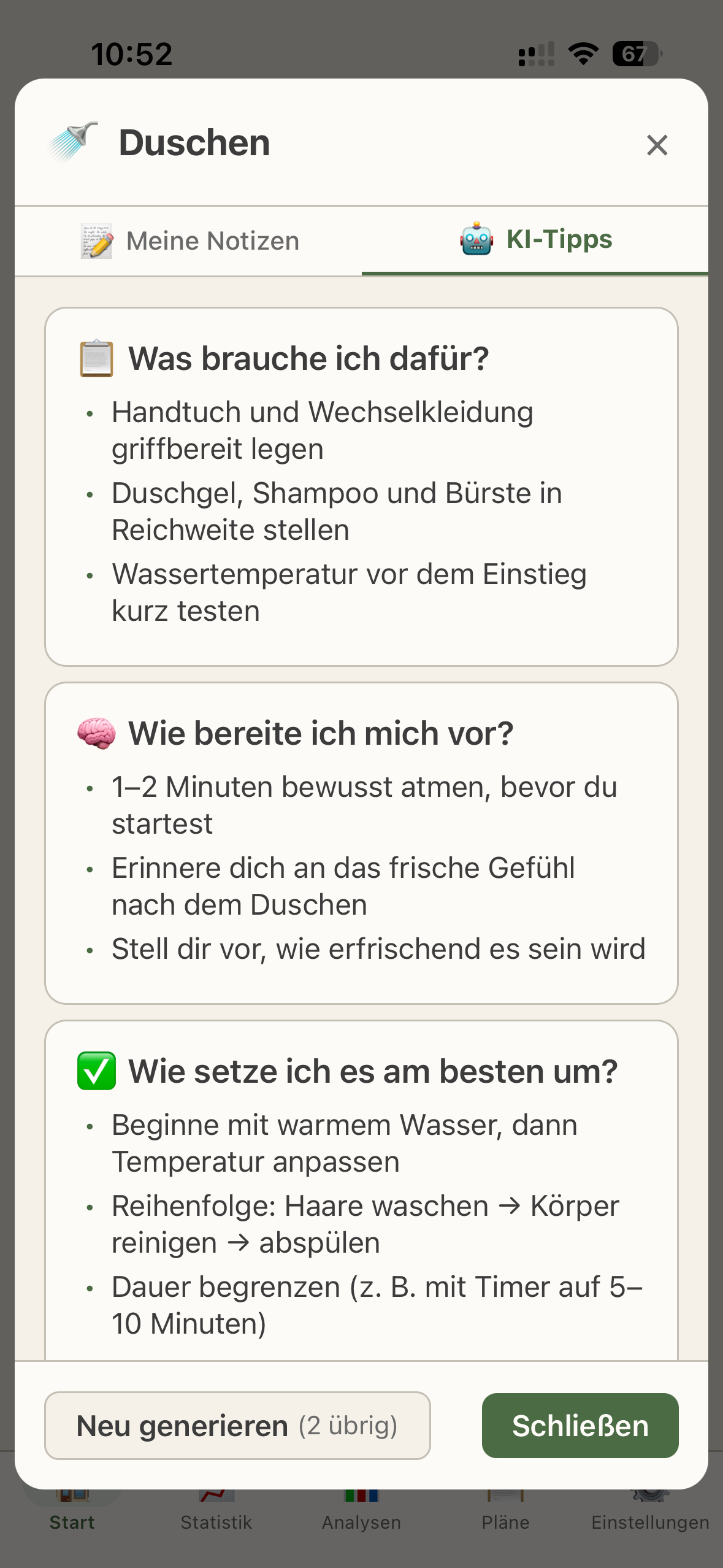Click the brain icon in 'Wie bereite ich mich vor?'
723x1568 pixels.
95,732
